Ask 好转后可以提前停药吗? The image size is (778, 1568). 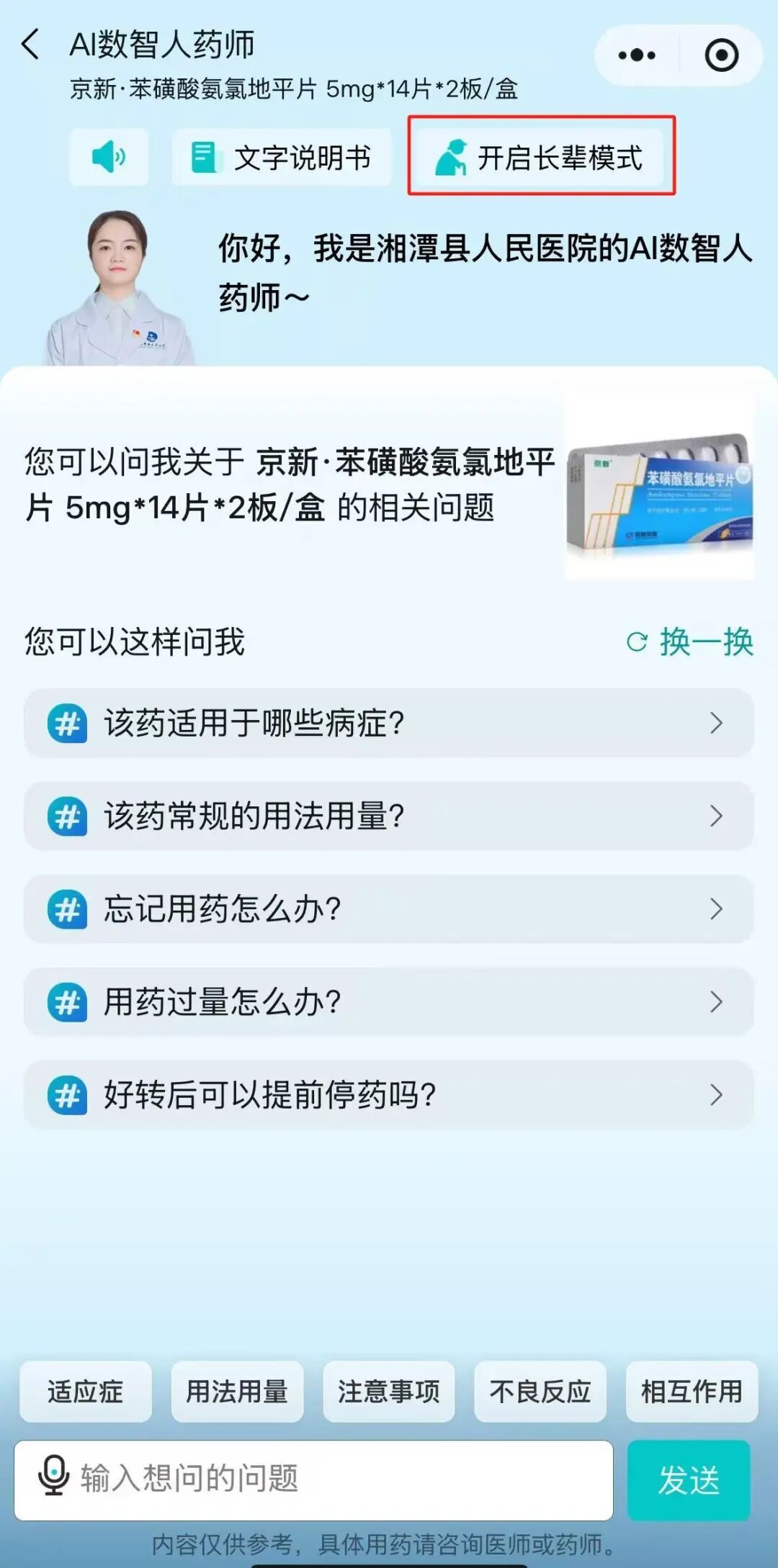[389, 1094]
